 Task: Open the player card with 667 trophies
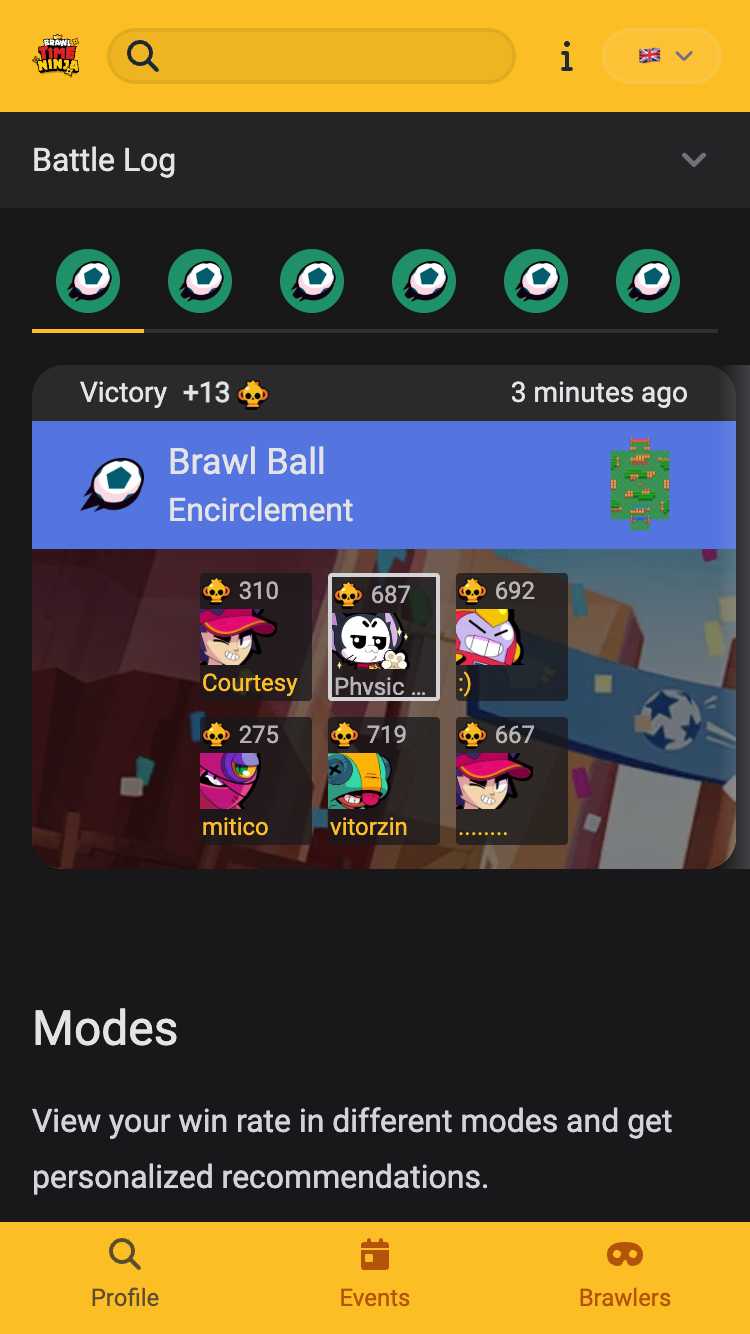pyautogui.click(x=511, y=781)
